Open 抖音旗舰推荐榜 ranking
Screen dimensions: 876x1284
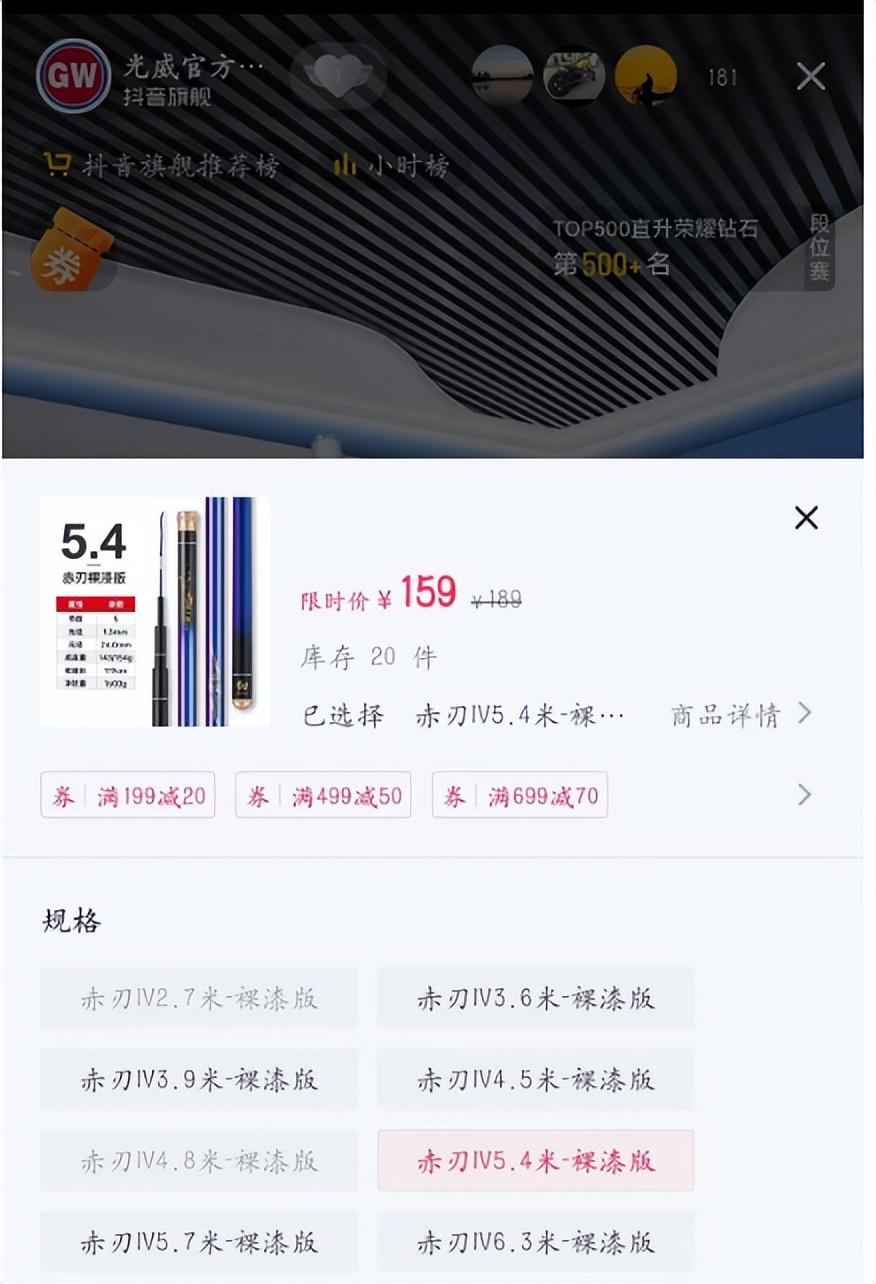pos(162,165)
